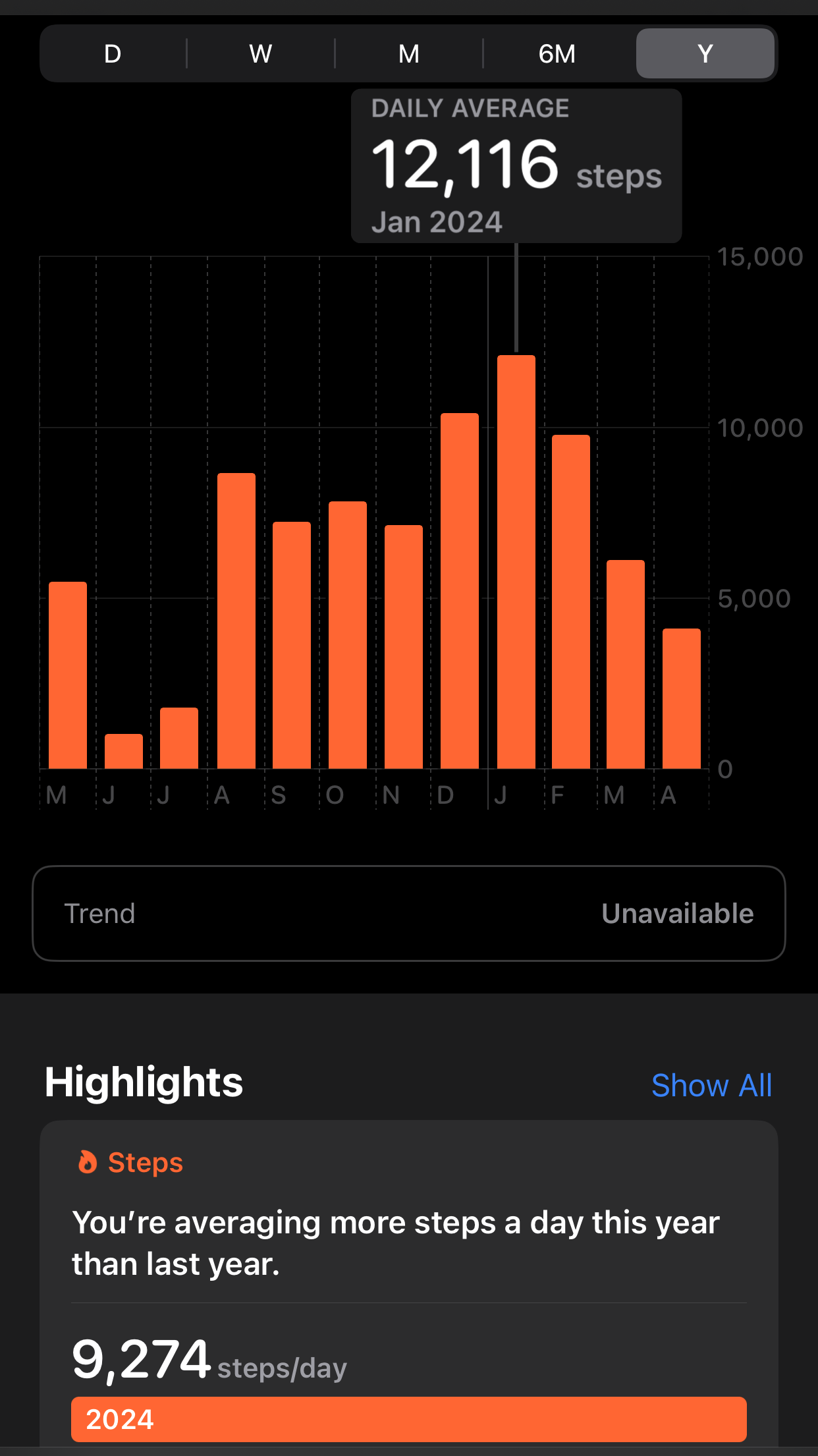Select the February bar in the chart
Image resolution: width=818 pixels, height=1456 pixels.
571,602
